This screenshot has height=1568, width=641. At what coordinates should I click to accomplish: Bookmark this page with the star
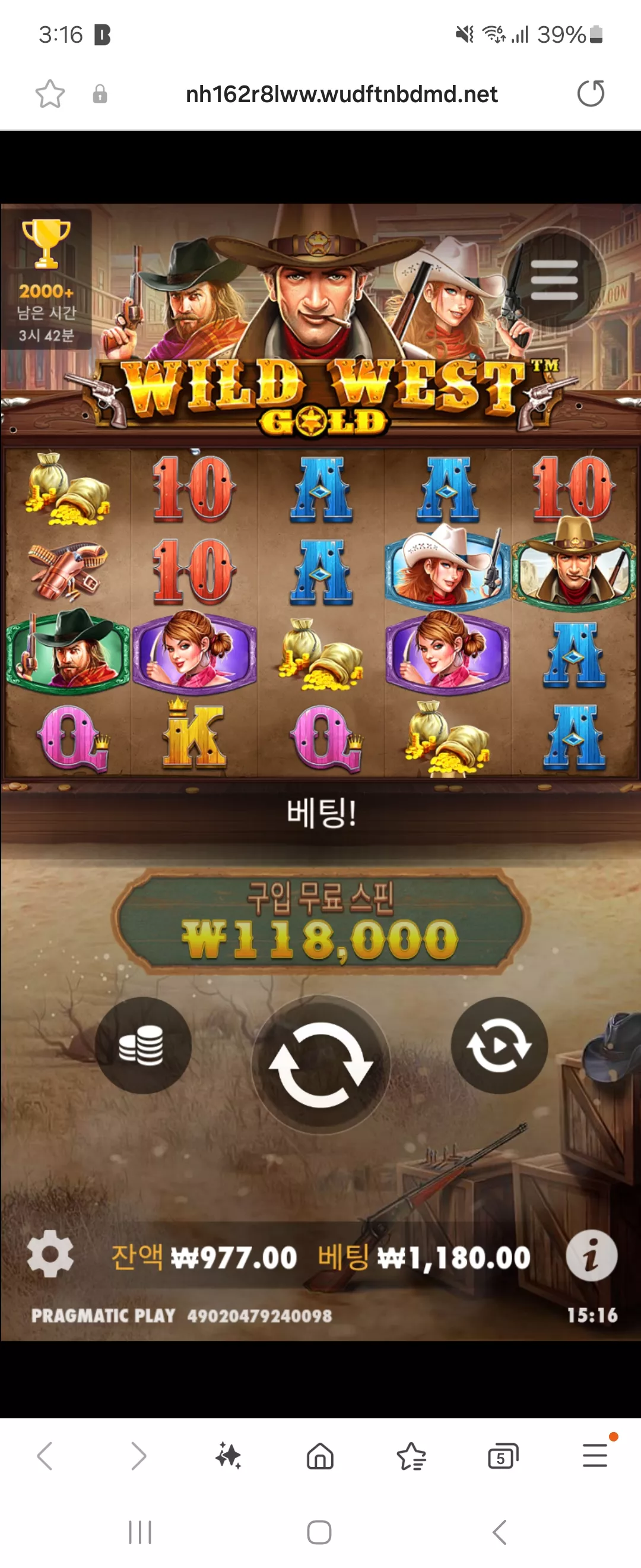pyautogui.click(x=50, y=94)
